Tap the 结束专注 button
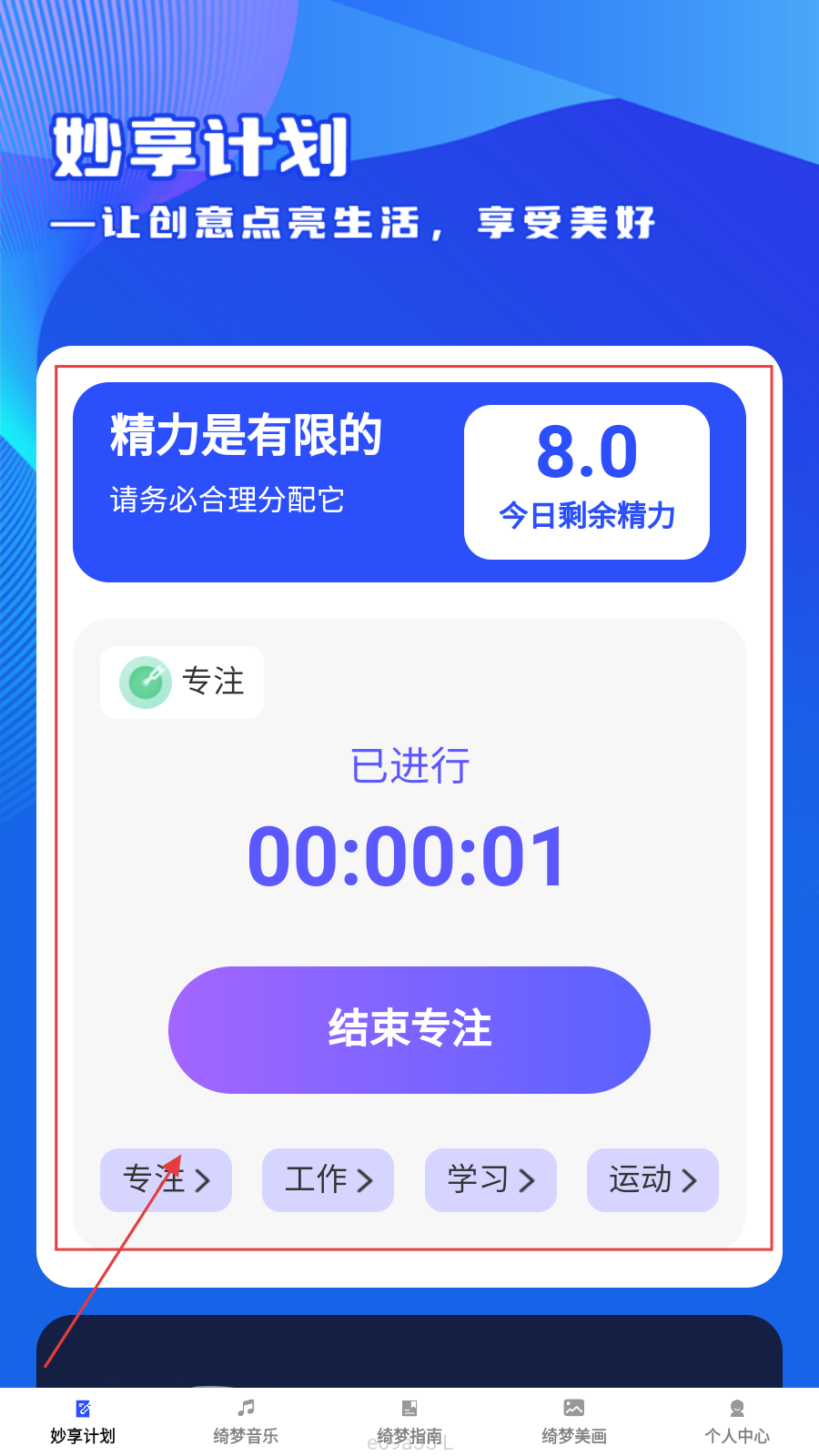Image resolution: width=819 pixels, height=1456 pixels. point(409,1029)
